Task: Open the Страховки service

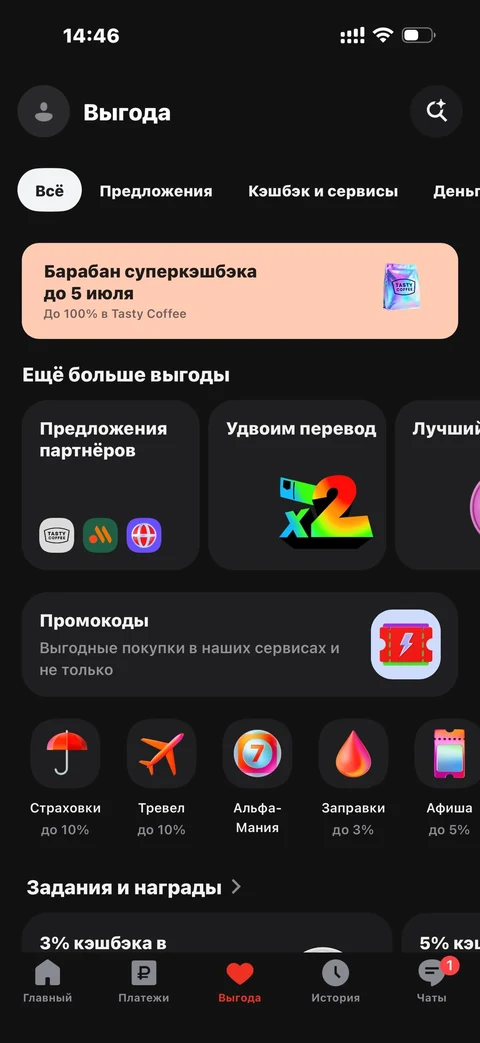Action: (65, 780)
